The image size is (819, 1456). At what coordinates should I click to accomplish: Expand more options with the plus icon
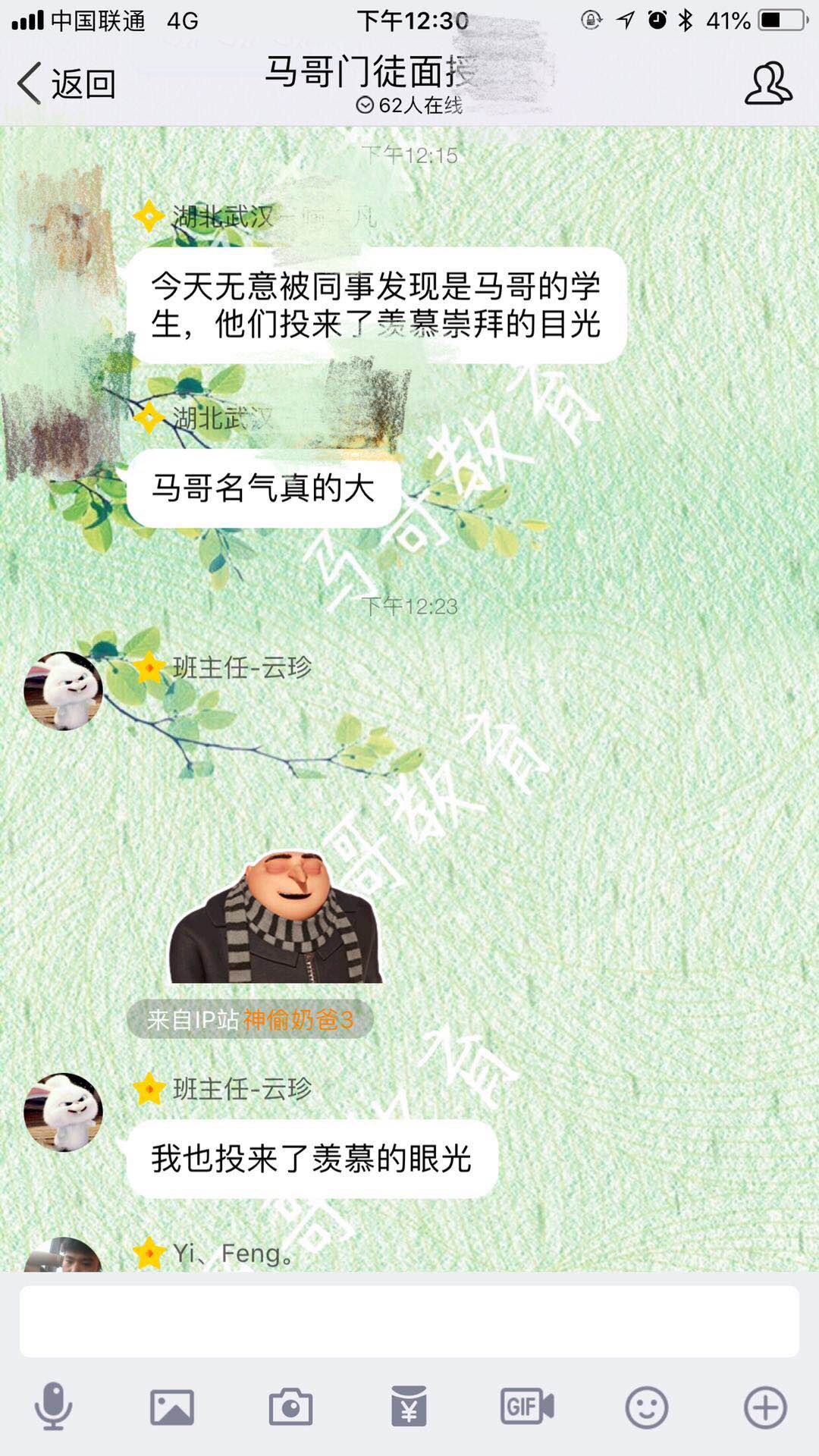764,1407
